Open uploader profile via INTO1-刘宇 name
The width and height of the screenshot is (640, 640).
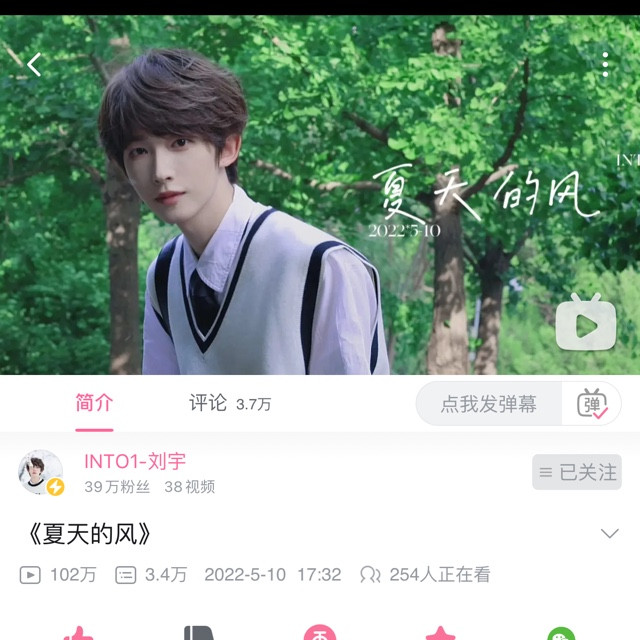(x=135, y=462)
